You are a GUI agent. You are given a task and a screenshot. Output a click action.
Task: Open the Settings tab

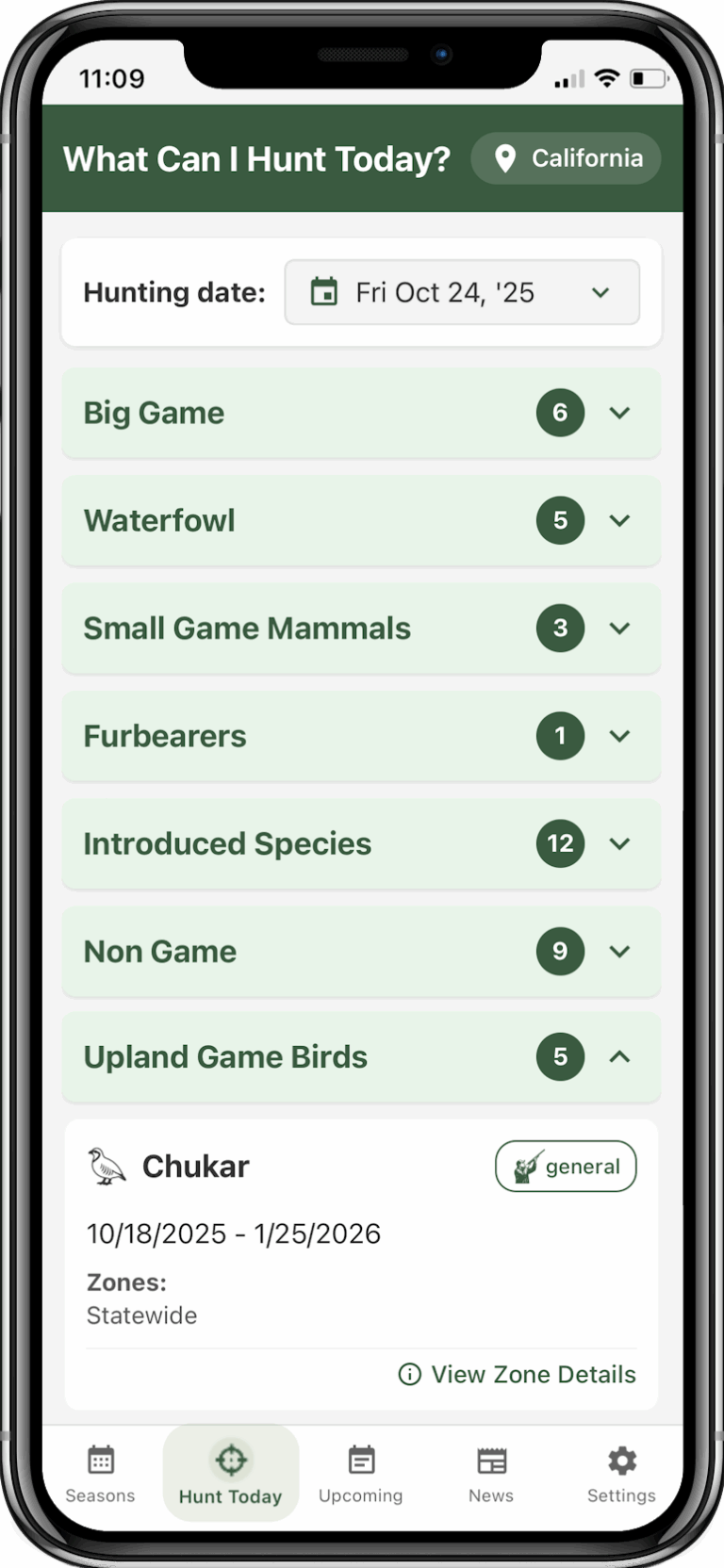point(621,1473)
